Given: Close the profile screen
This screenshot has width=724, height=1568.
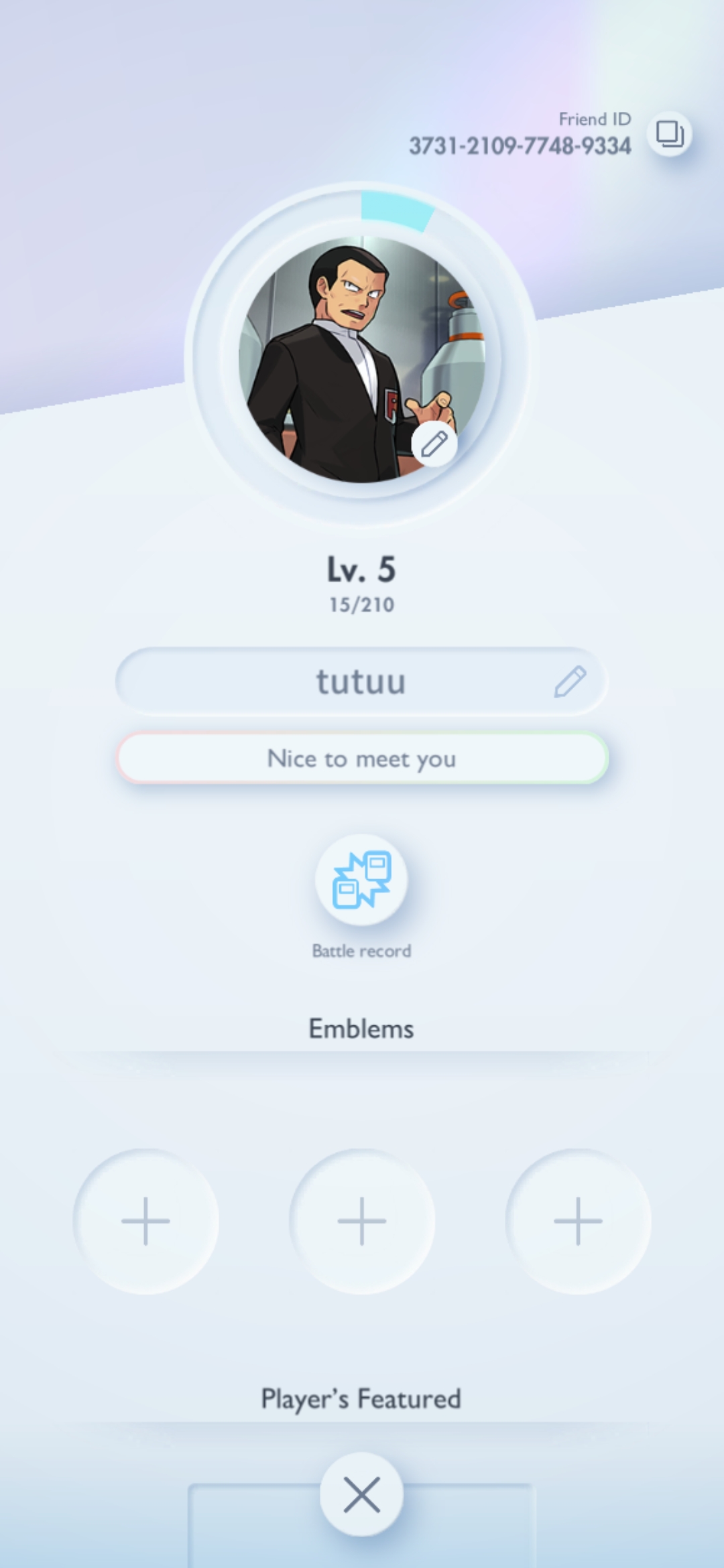Looking at the screenshot, I should tap(362, 1494).
